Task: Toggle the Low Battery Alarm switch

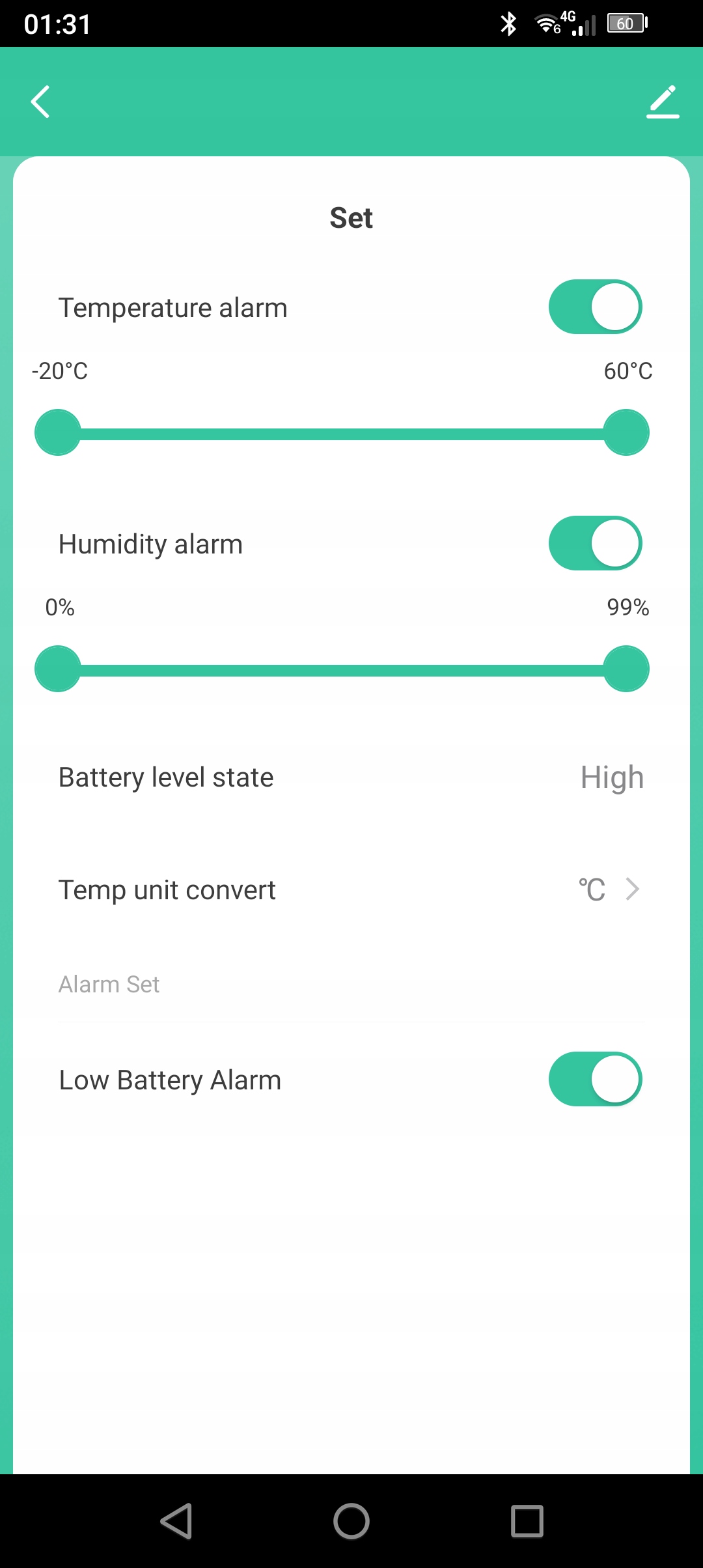Action: pyautogui.click(x=595, y=1079)
